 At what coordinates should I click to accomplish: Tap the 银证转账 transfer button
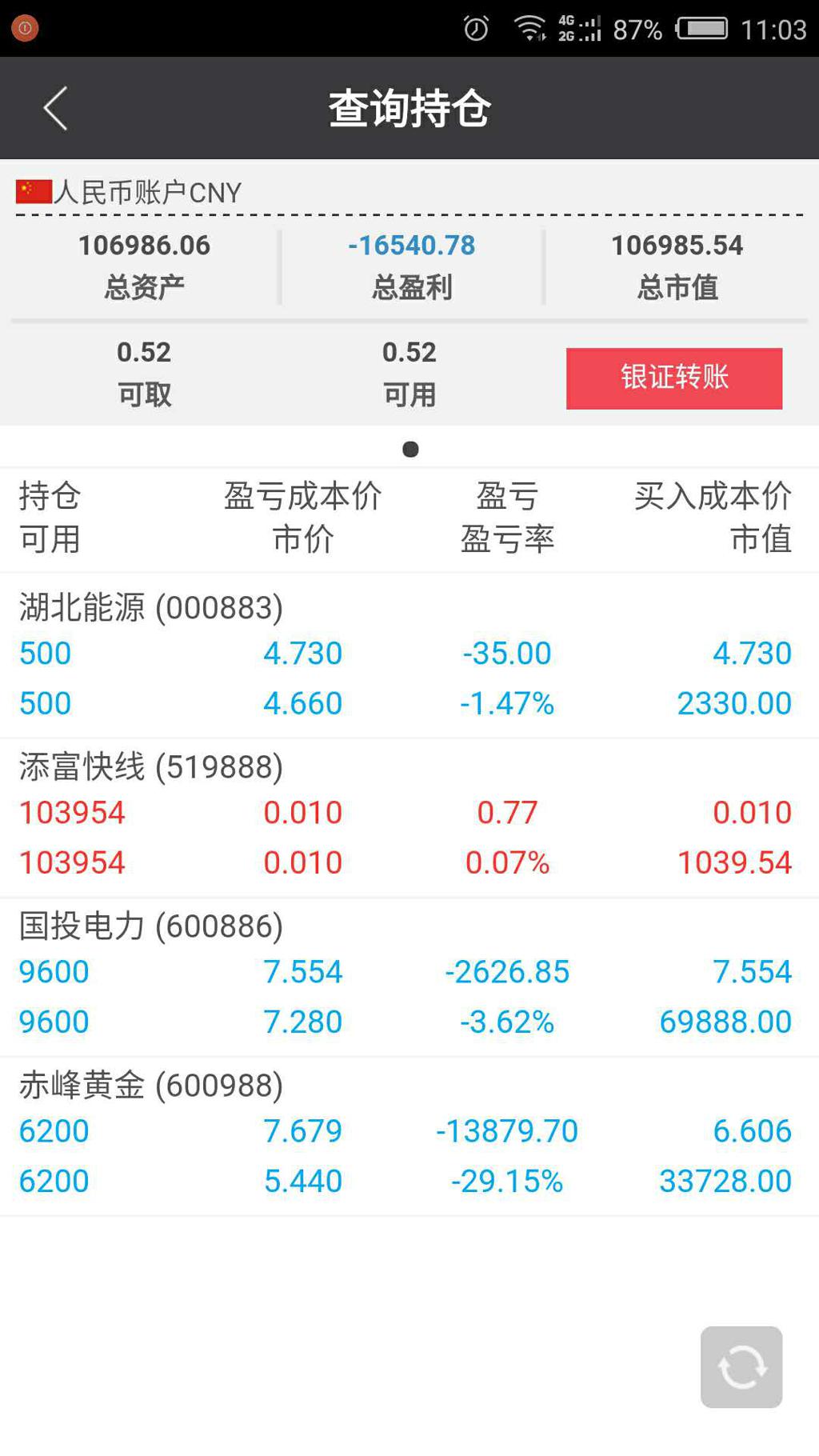pyautogui.click(x=673, y=378)
